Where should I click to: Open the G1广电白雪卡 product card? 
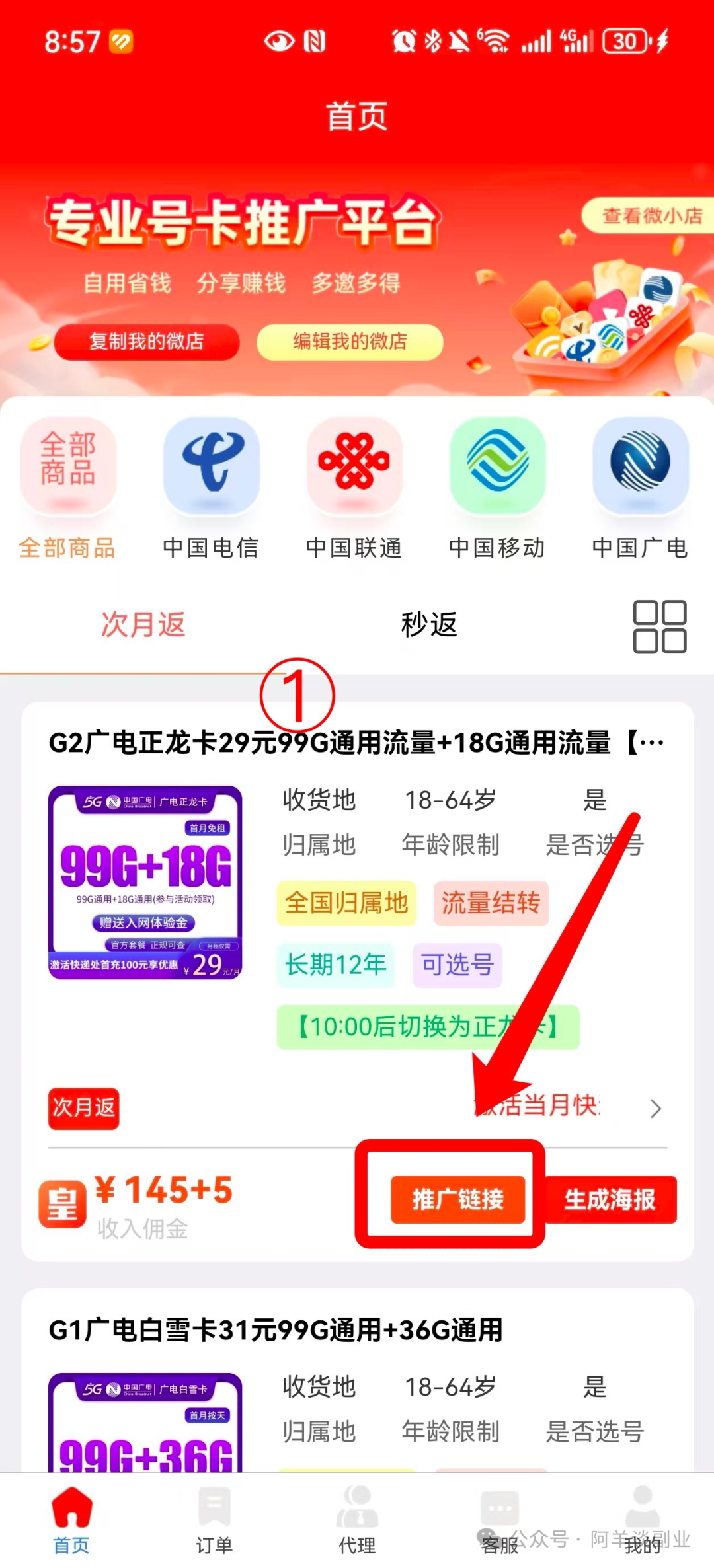[276, 1331]
